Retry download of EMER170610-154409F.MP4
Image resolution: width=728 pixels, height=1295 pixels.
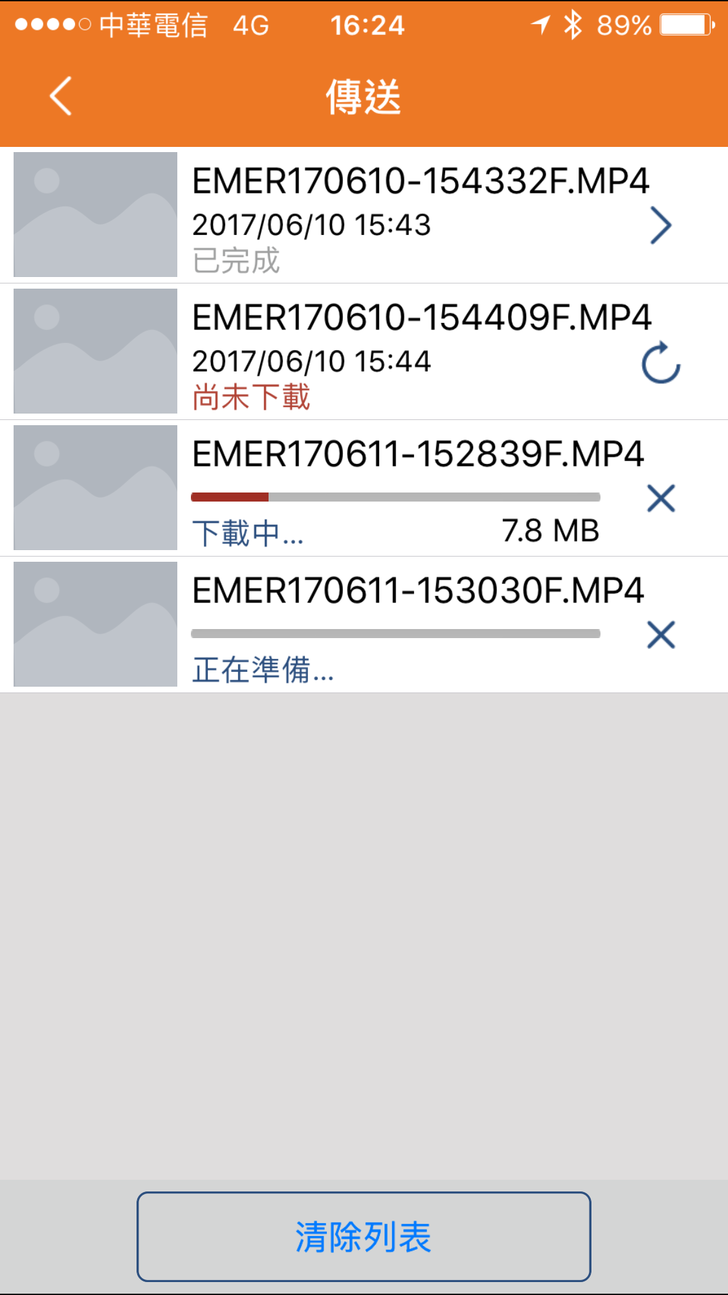click(660, 364)
